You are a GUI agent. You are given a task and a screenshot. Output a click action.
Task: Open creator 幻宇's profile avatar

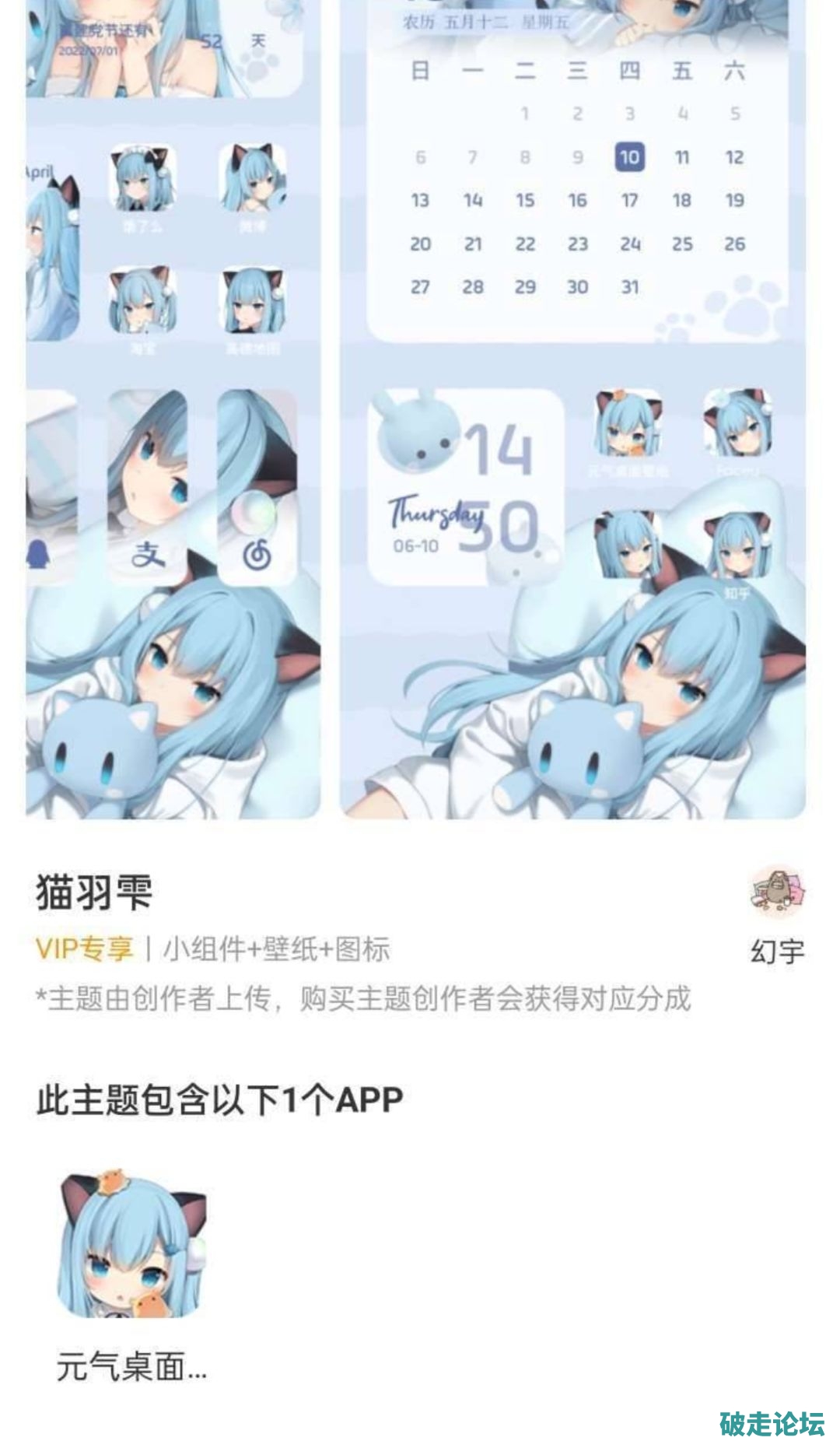777,892
